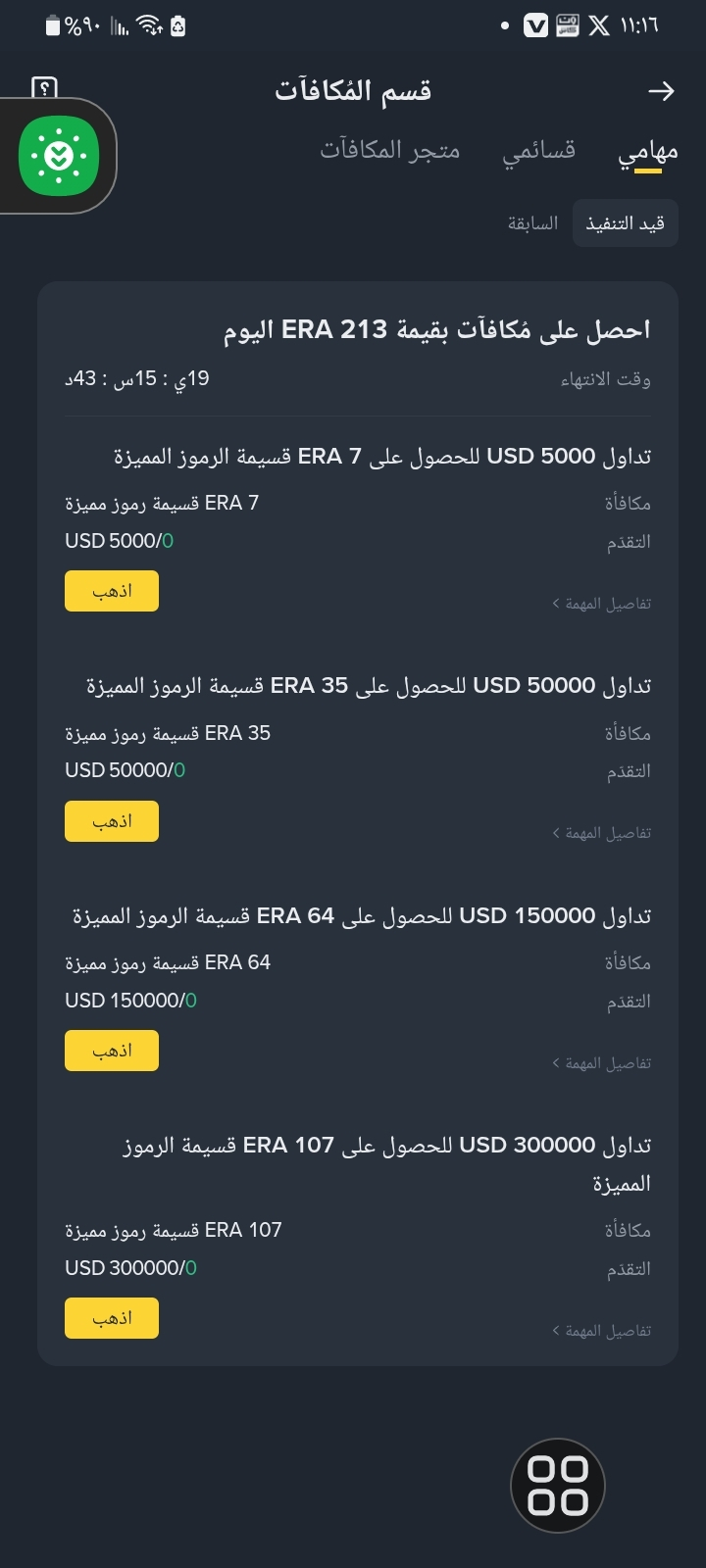The image size is (706, 1568).
Task: Open the floating four-squares menu button
Action: [558, 1486]
